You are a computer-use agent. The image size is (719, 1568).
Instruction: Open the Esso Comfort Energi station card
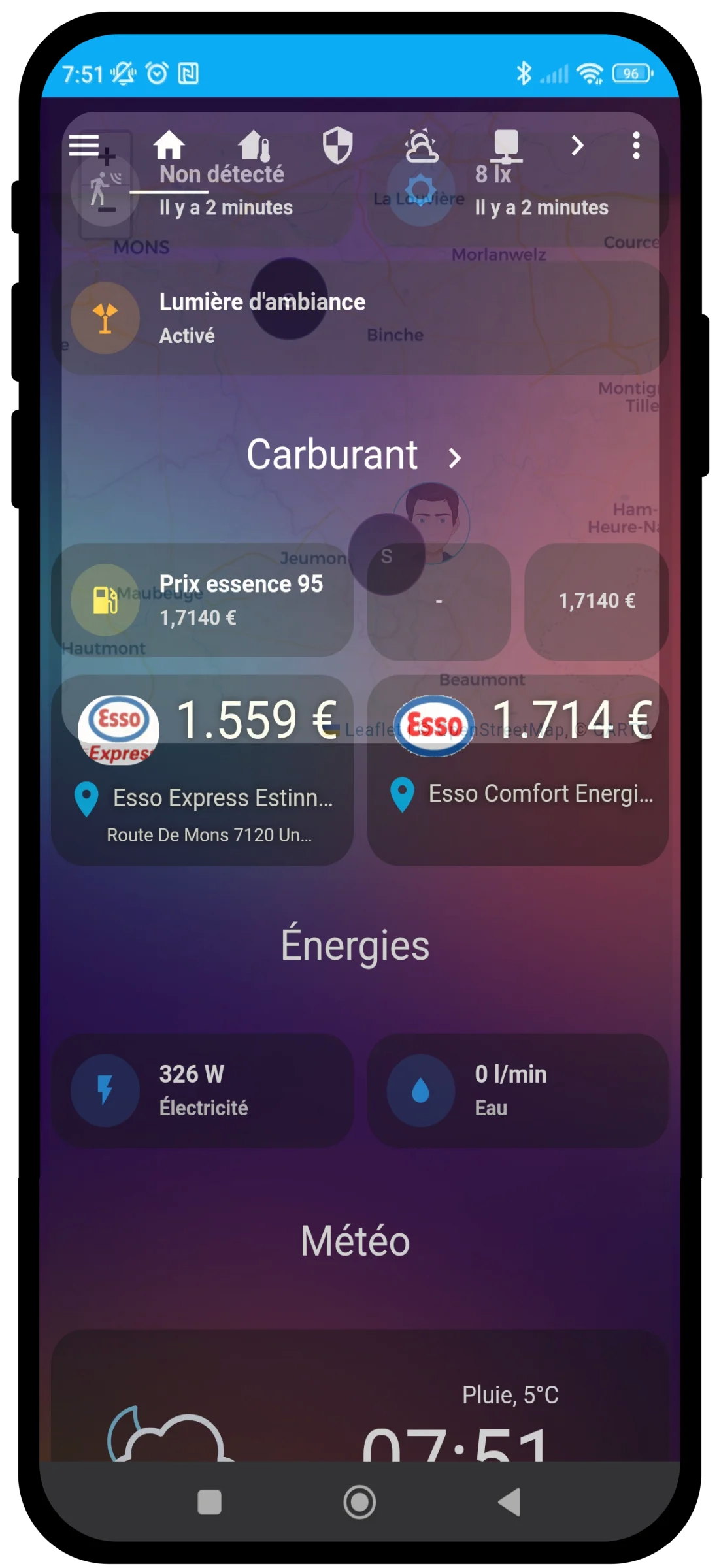518,771
